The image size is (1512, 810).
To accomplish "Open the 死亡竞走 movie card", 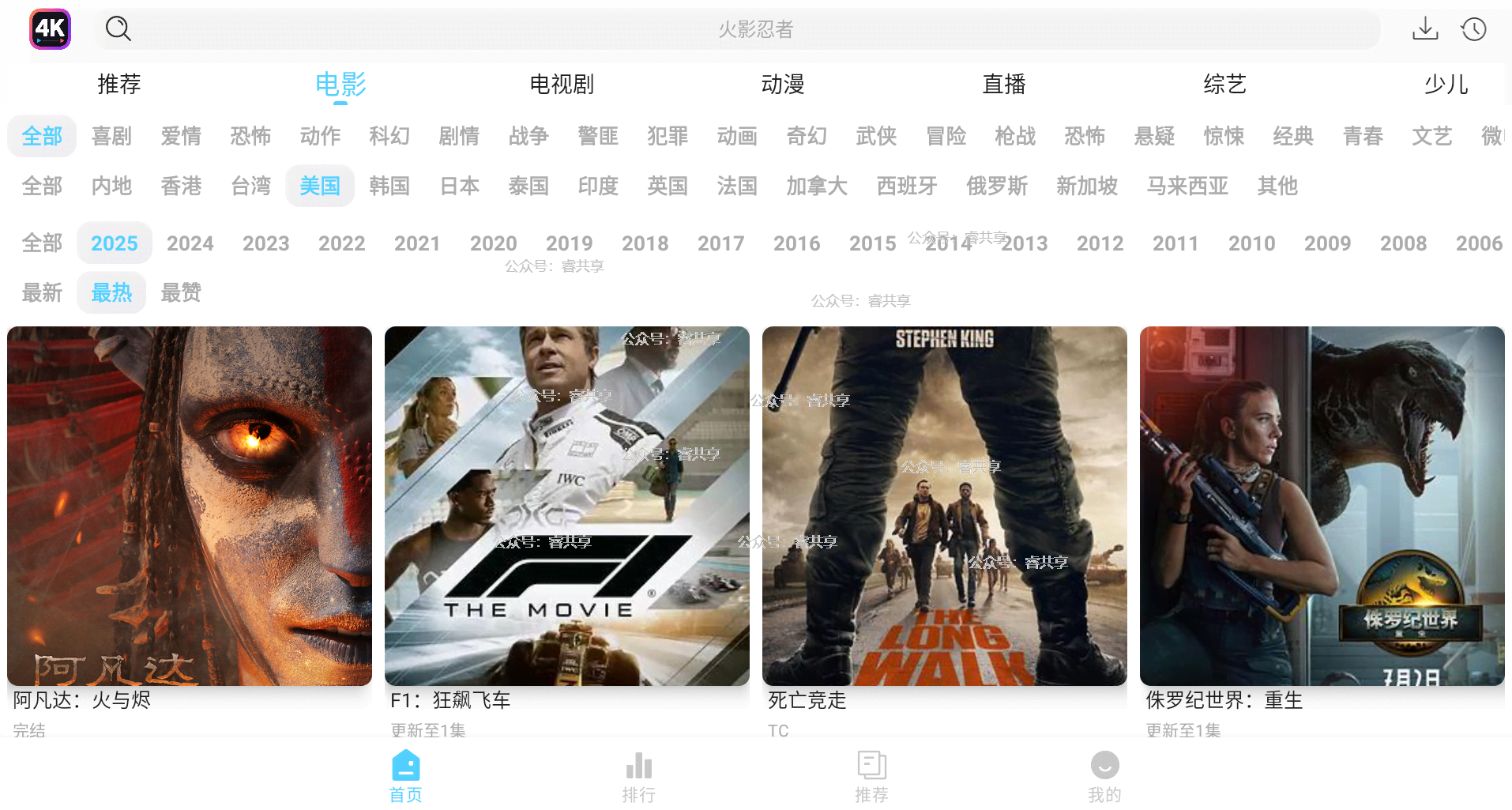I will tap(944, 506).
